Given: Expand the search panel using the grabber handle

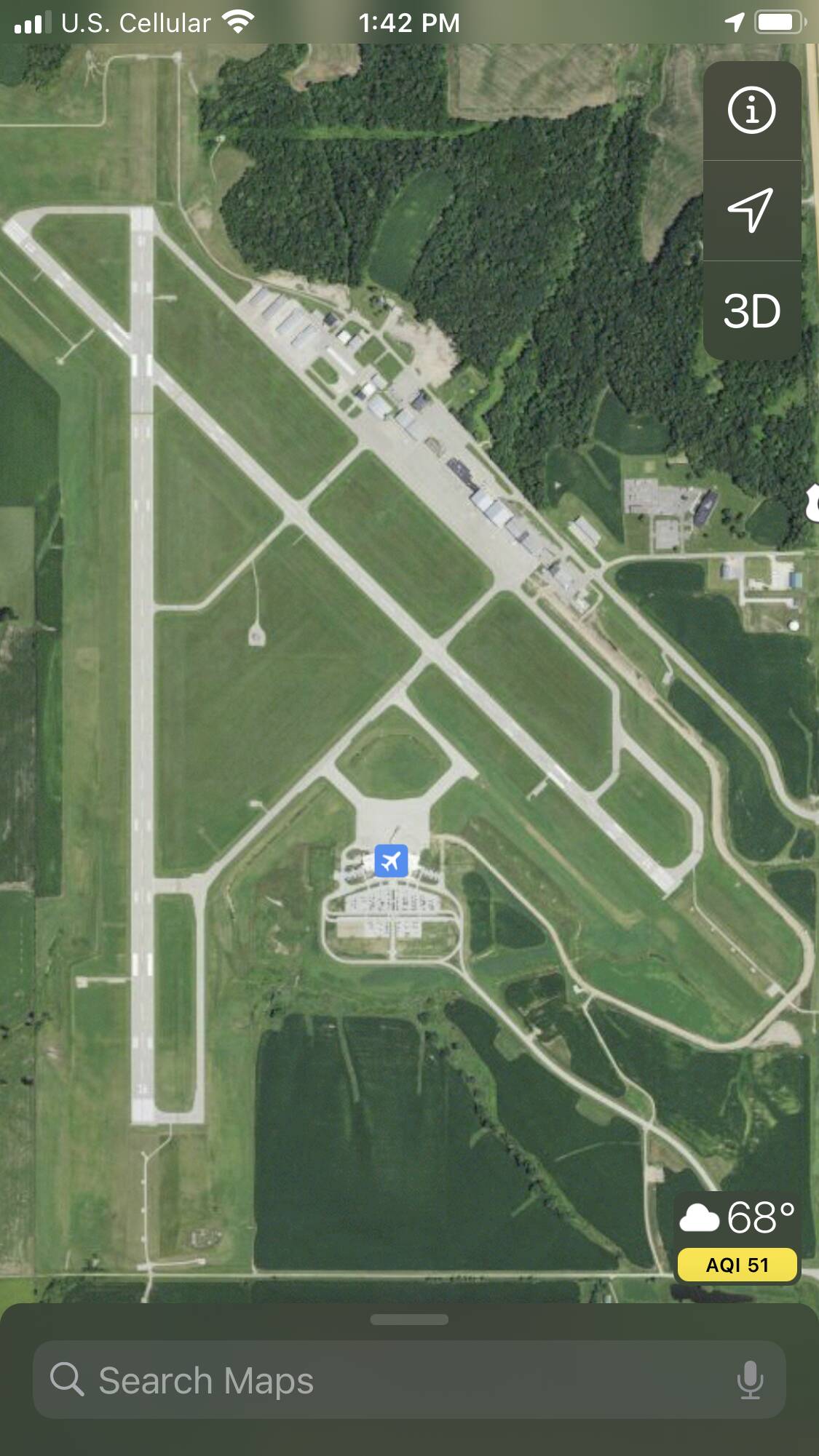Looking at the screenshot, I should tap(409, 1320).
